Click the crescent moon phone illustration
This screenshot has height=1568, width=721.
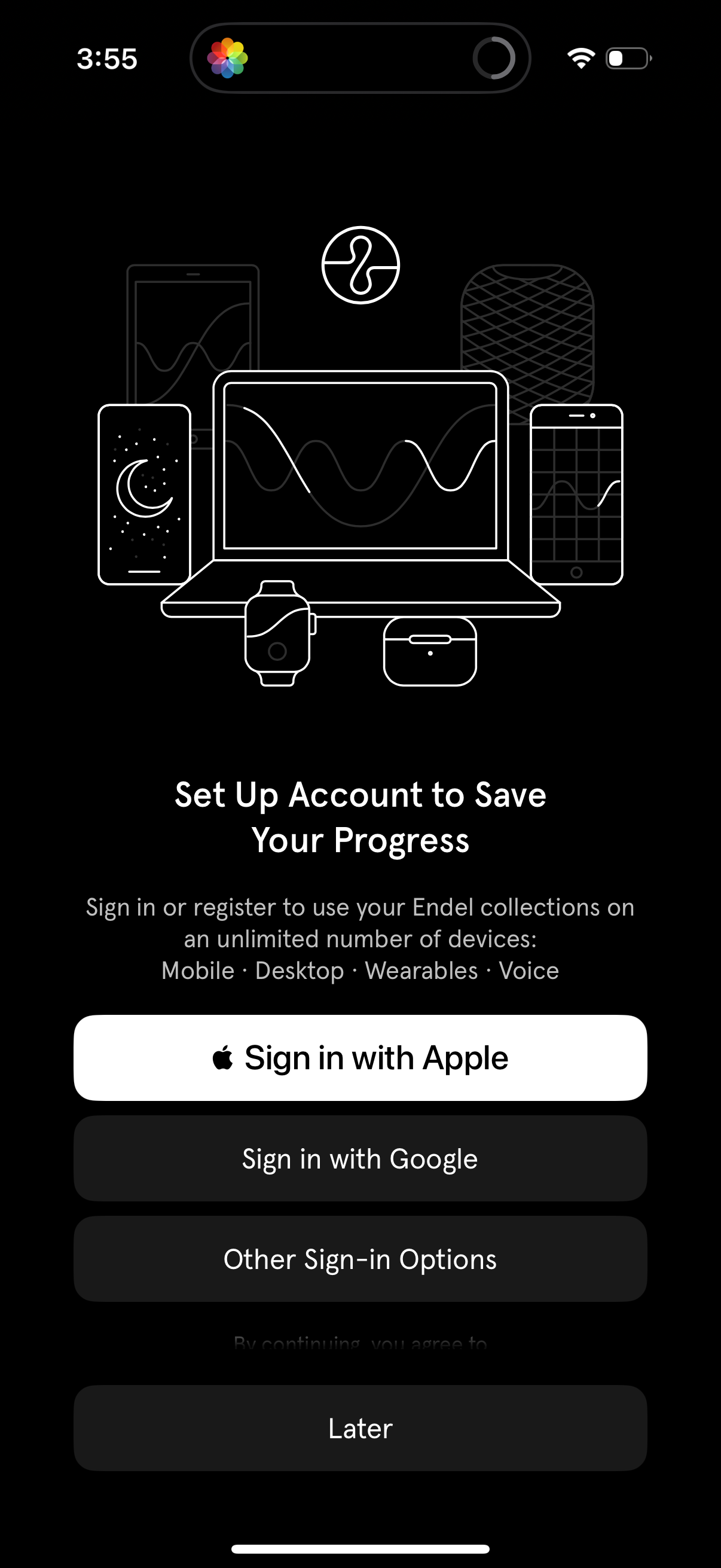click(x=143, y=493)
